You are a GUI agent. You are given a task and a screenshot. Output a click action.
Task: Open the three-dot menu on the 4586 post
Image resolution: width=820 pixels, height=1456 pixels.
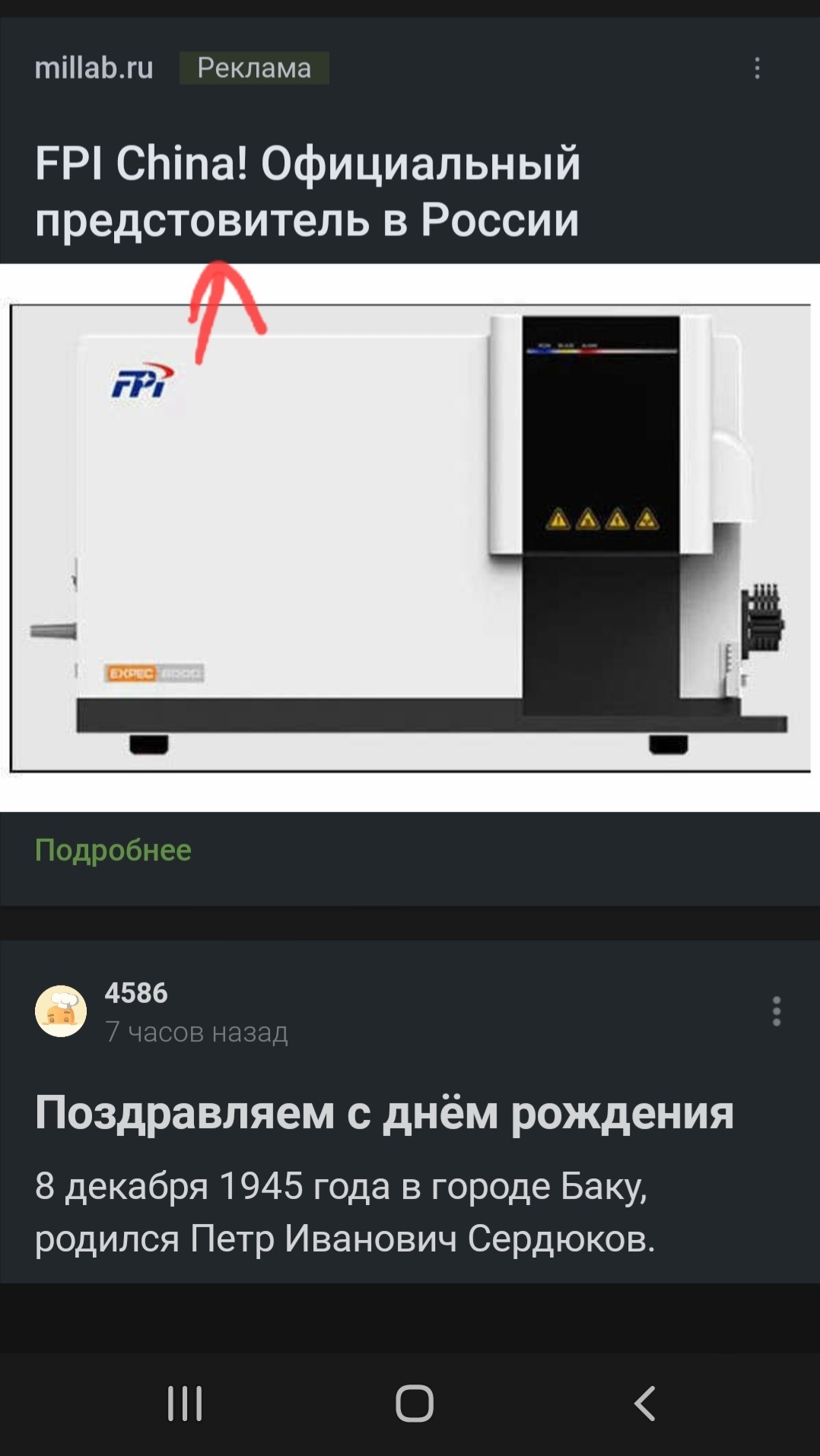click(x=776, y=1011)
